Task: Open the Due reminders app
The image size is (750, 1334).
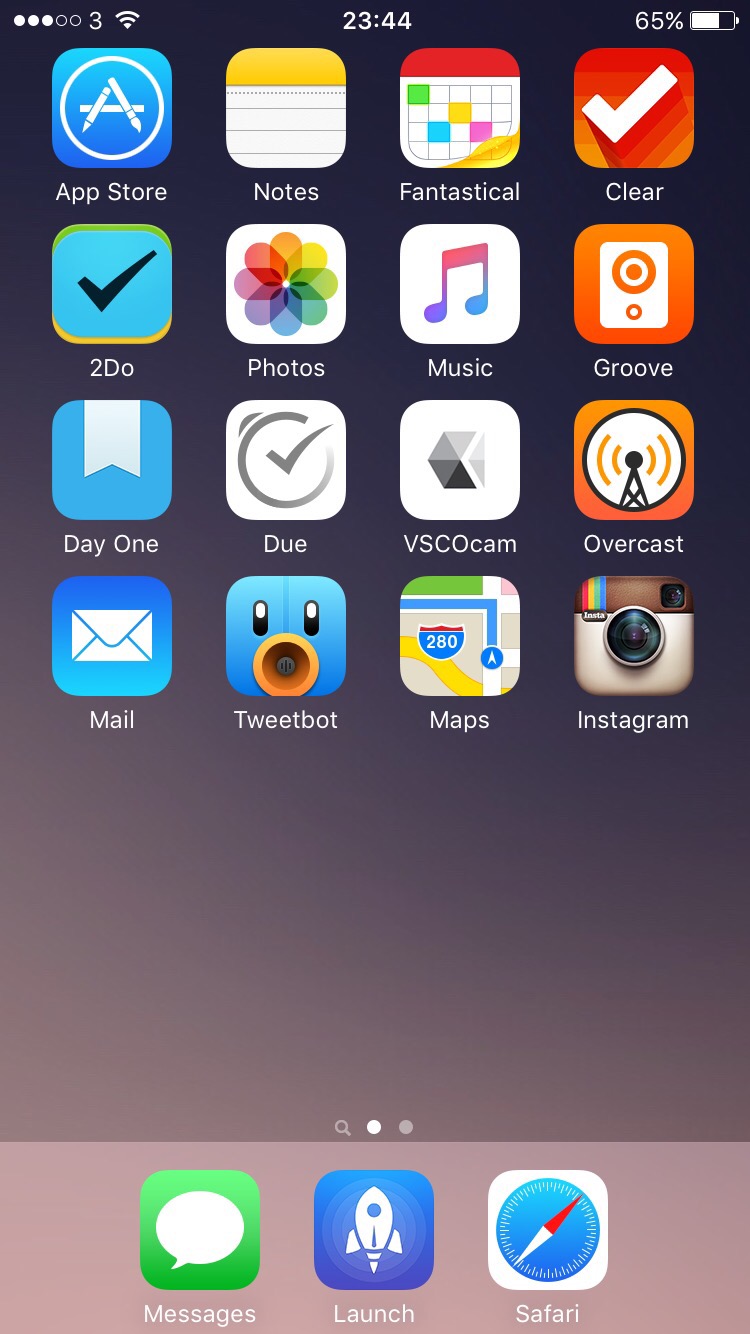Action: [x=286, y=460]
